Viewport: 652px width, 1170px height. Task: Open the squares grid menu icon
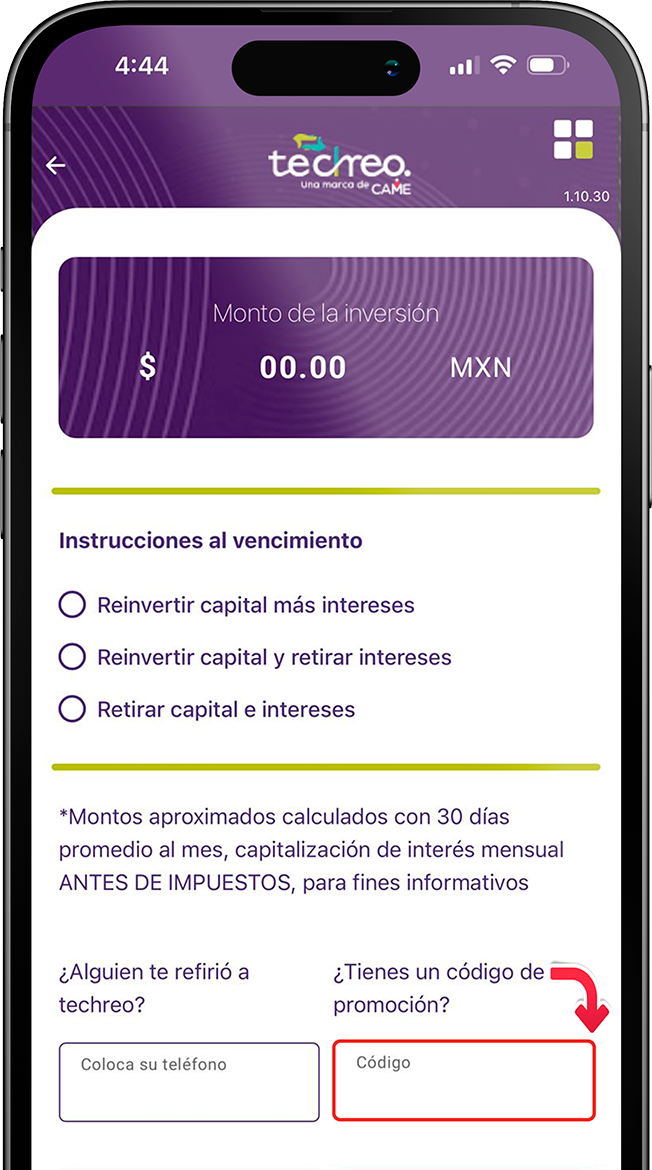coord(573,140)
